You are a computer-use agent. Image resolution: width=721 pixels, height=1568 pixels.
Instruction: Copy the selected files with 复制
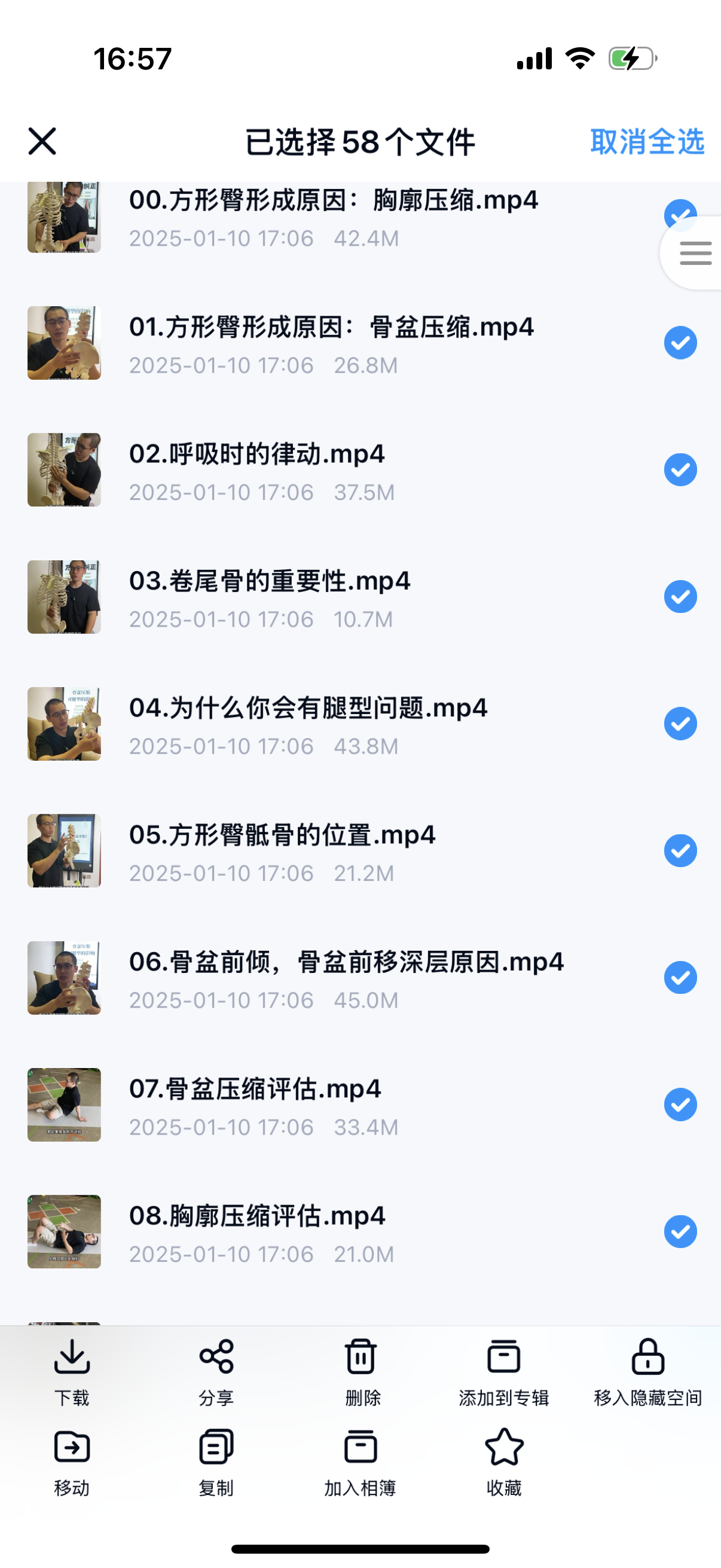[x=216, y=1462]
